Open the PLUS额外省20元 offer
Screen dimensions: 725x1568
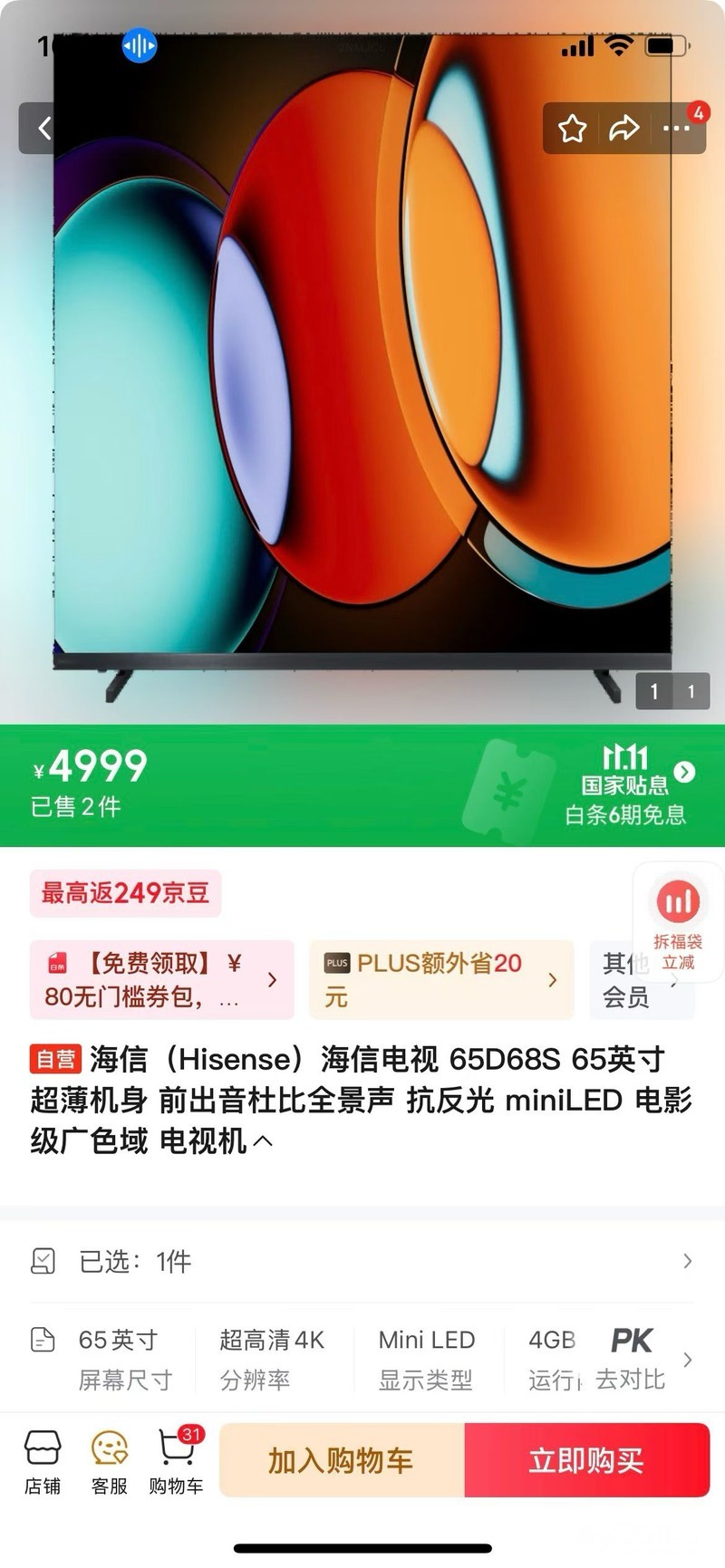coord(440,980)
